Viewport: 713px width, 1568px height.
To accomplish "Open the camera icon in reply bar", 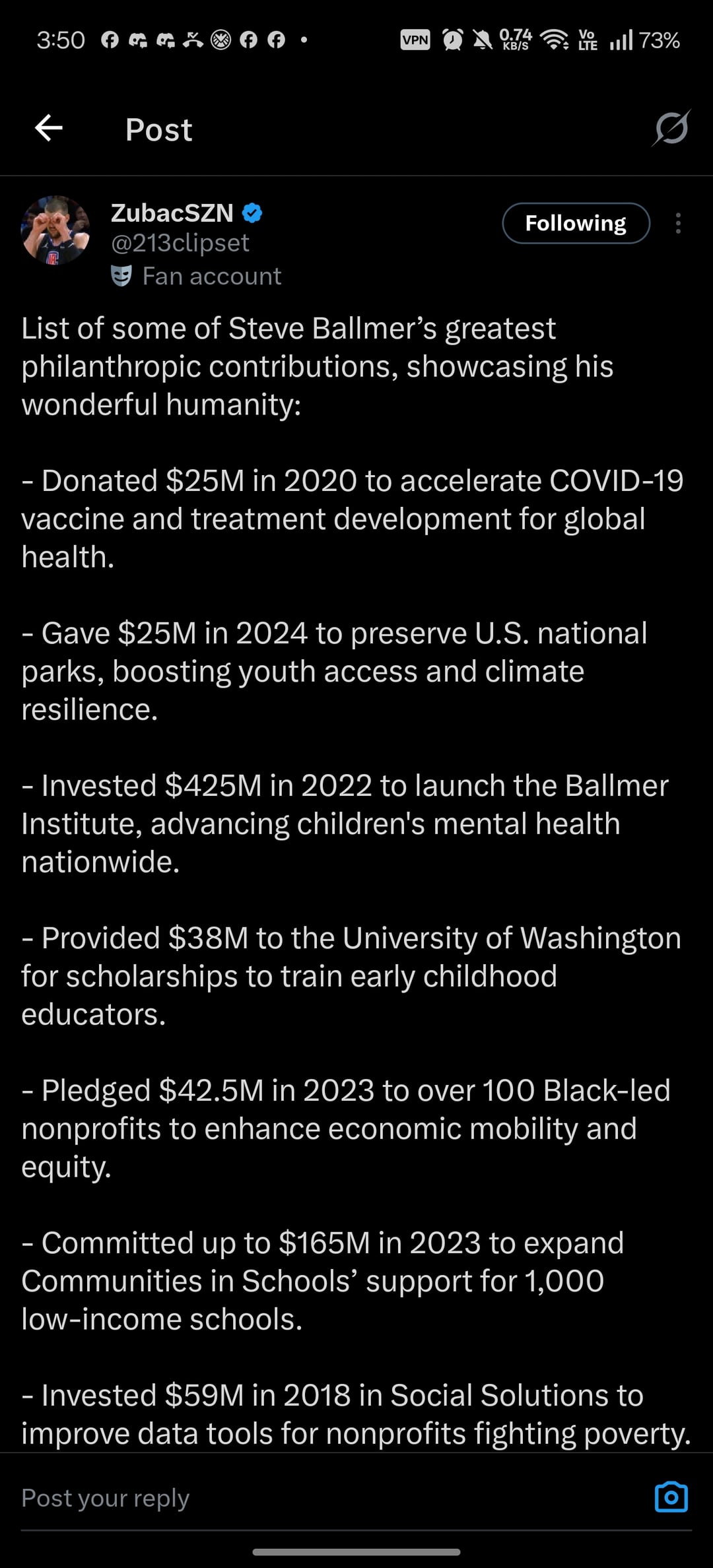I will pos(671,1497).
